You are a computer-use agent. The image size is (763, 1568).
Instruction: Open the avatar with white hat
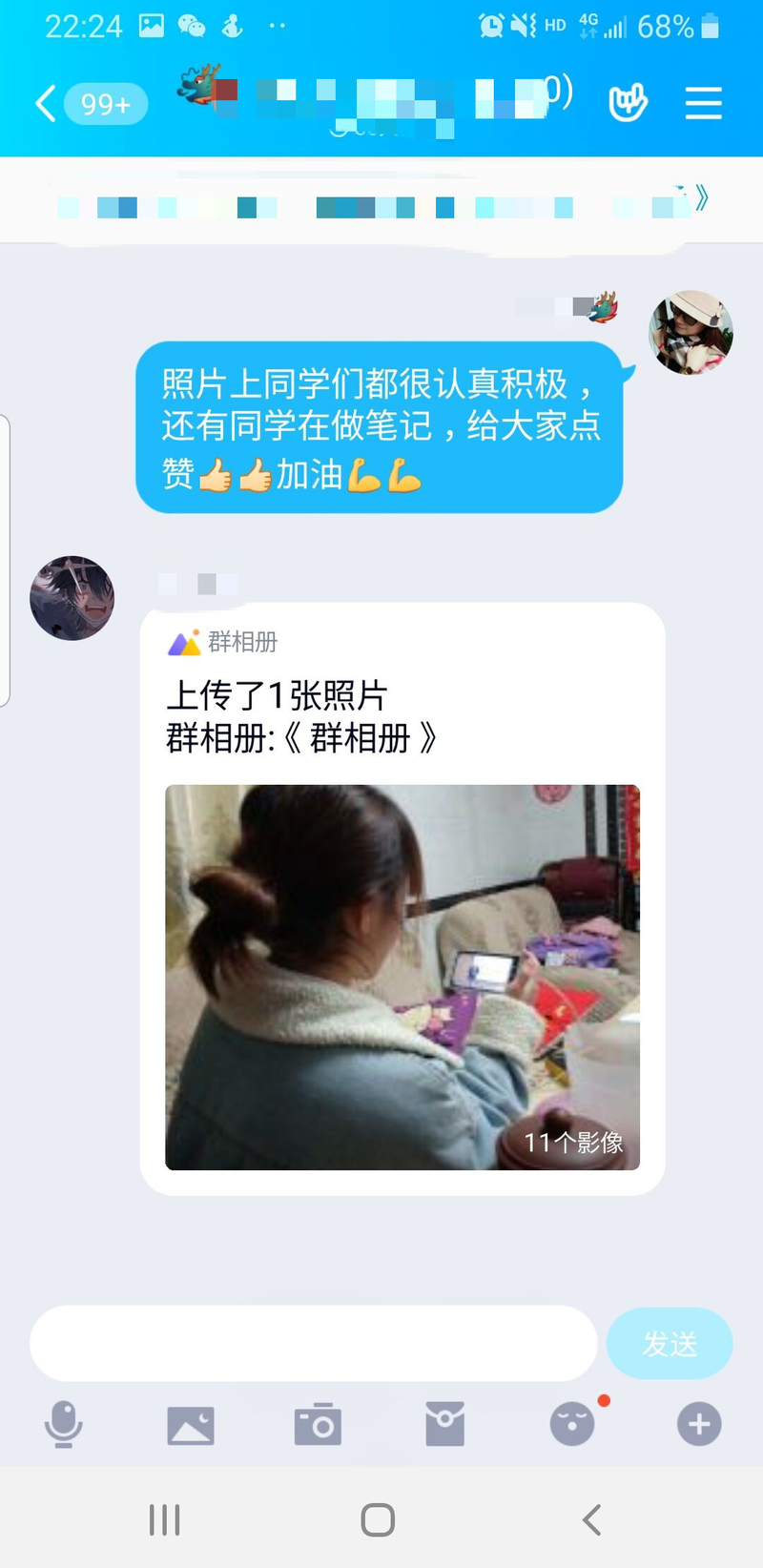coord(691,332)
